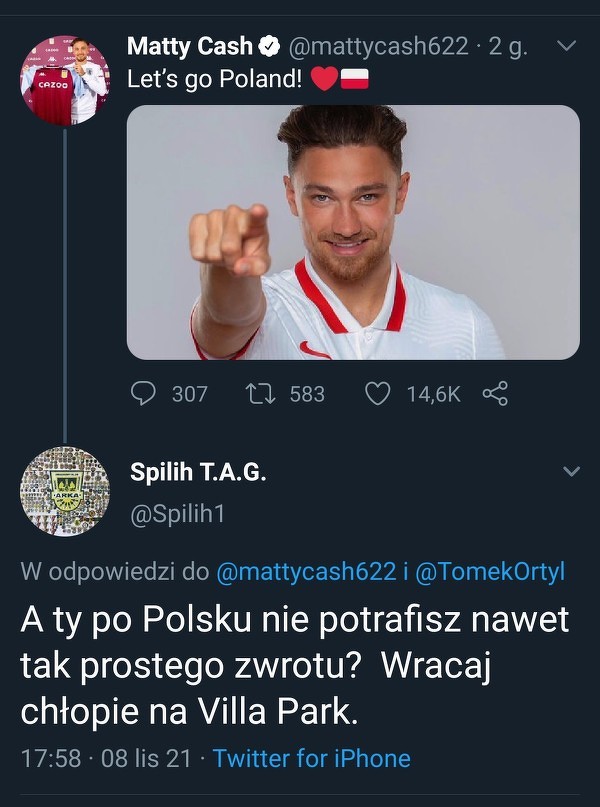Image resolution: width=600 pixels, height=807 pixels.
Task: Expand the menu chevron on Matty Cash's tweet
Action: (566, 46)
